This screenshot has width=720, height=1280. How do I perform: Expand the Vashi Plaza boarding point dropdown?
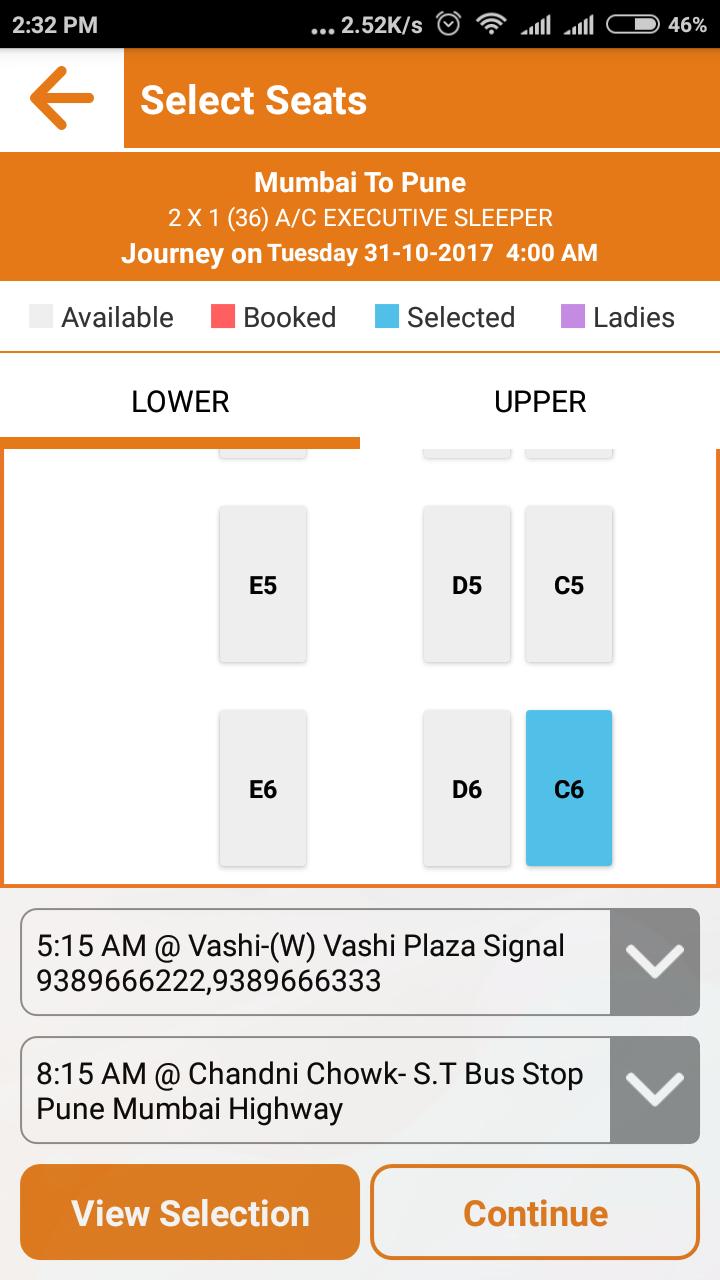[654, 962]
